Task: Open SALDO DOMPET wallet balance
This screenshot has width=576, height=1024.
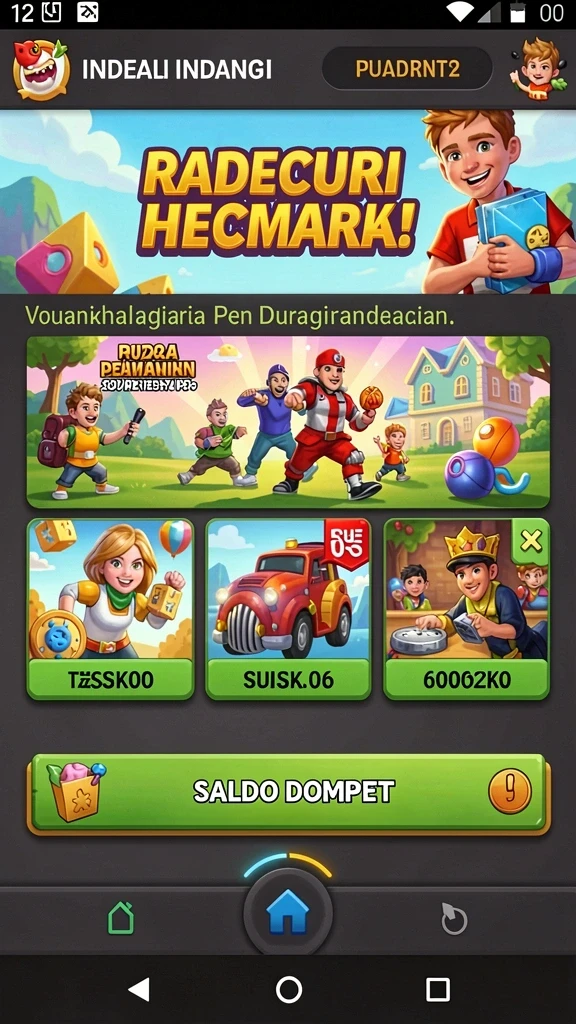Action: pyautogui.click(x=288, y=792)
